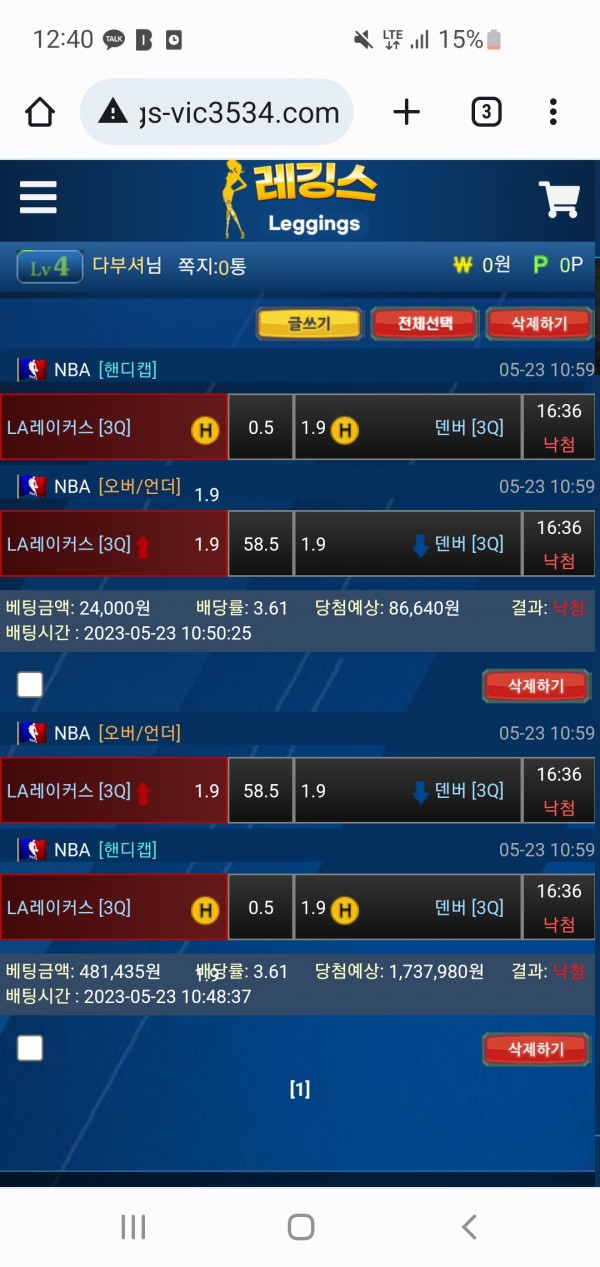Show recent apps from the navigation bar

[133, 1227]
